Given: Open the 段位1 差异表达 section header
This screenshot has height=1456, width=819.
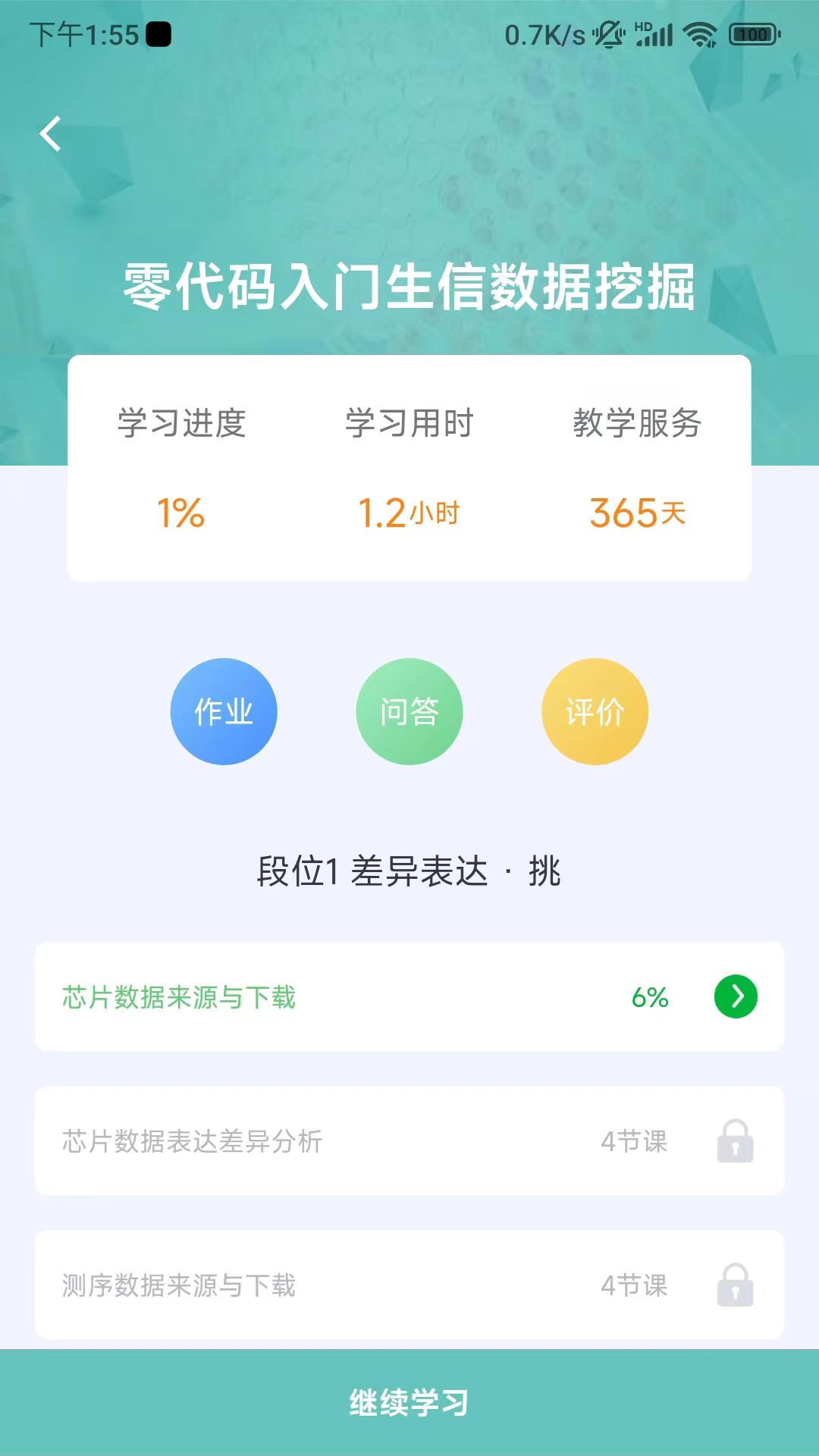Looking at the screenshot, I should click(409, 872).
